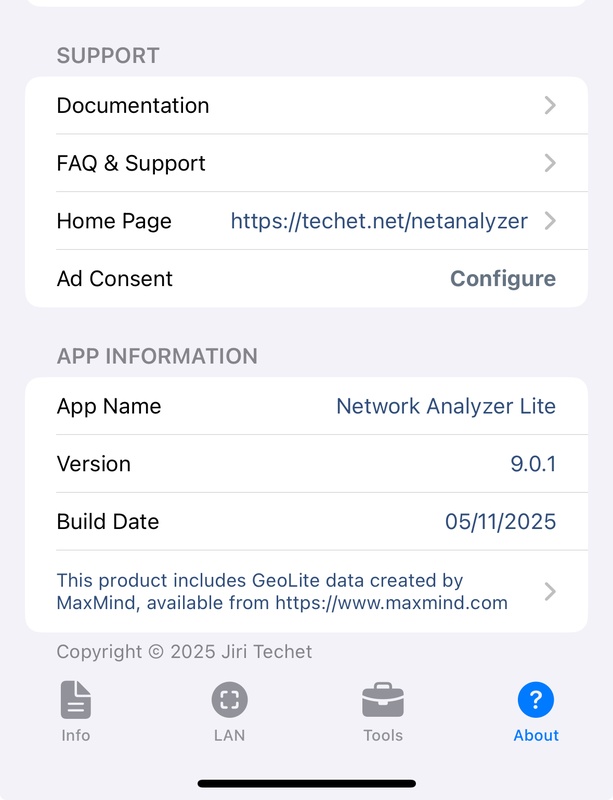
Task: Open the GeoLite MaxMind attribution row
Action: (x=306, y=592)
